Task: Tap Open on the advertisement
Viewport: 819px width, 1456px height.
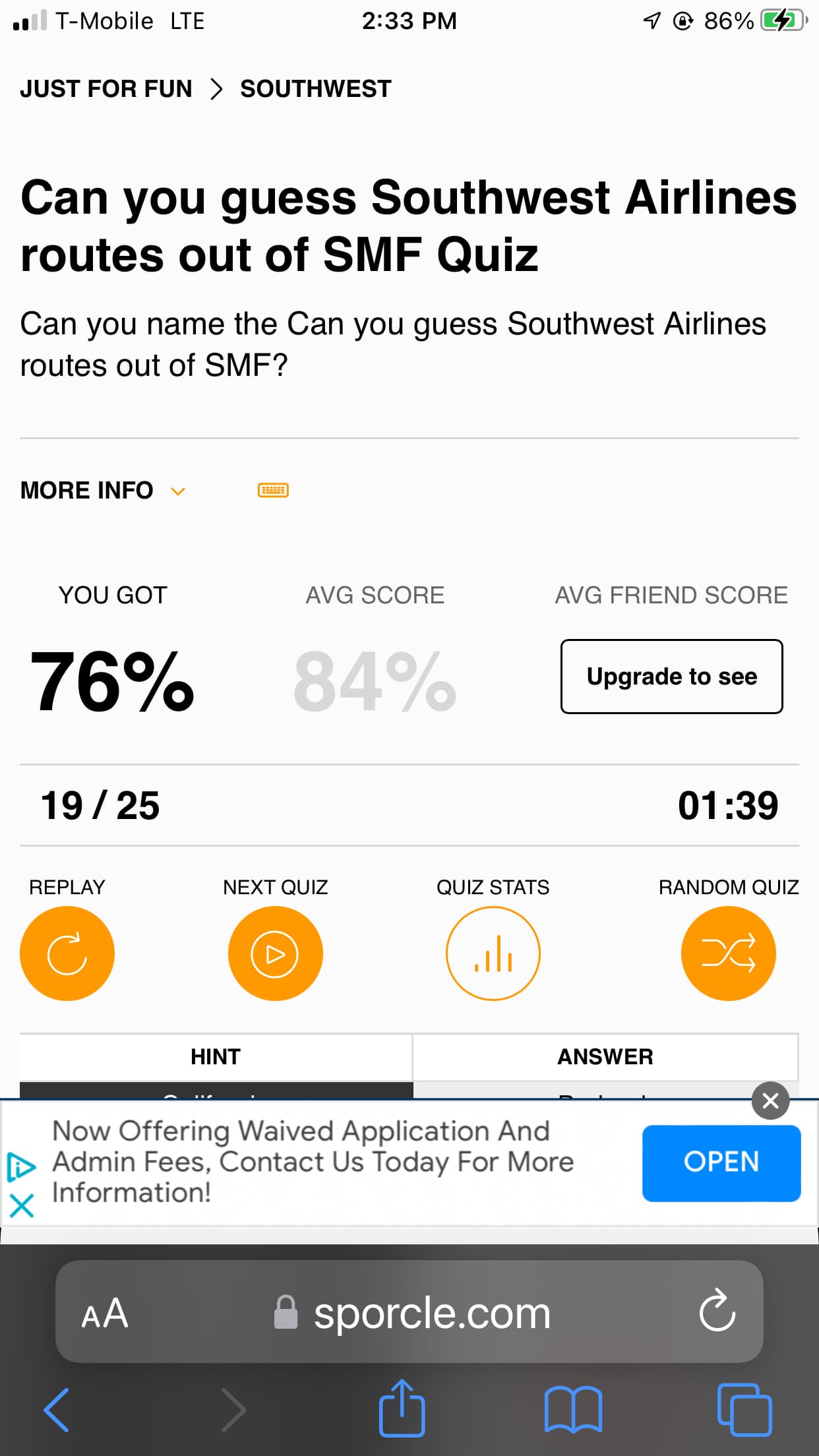Action: 721,1163
